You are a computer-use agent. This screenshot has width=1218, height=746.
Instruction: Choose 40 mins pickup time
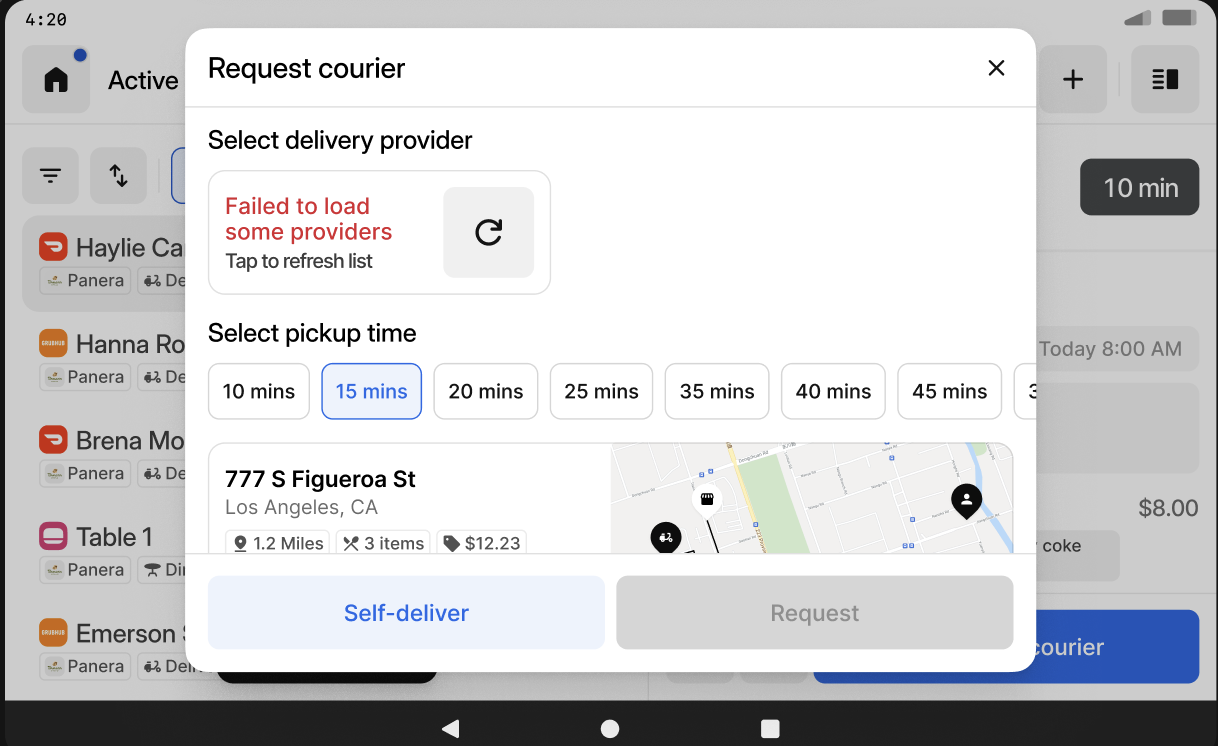click(x=833, y=391)
